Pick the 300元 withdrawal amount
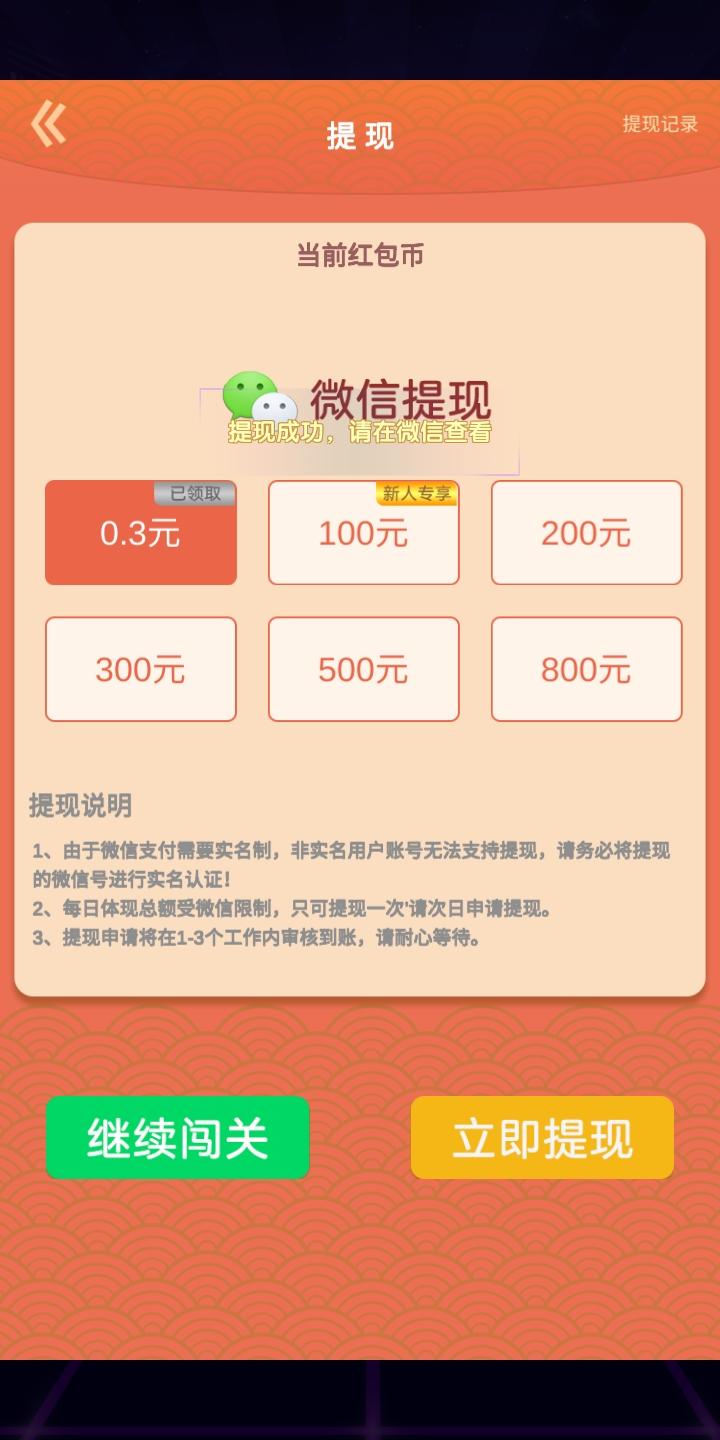 tap(141, 669)
